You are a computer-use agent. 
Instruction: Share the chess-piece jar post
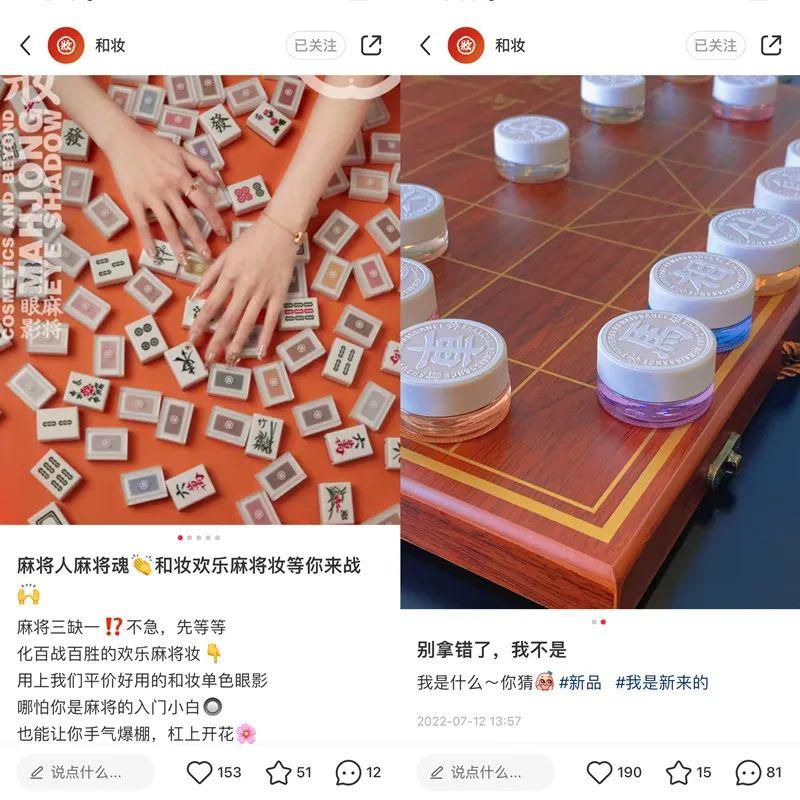[771, 45]
